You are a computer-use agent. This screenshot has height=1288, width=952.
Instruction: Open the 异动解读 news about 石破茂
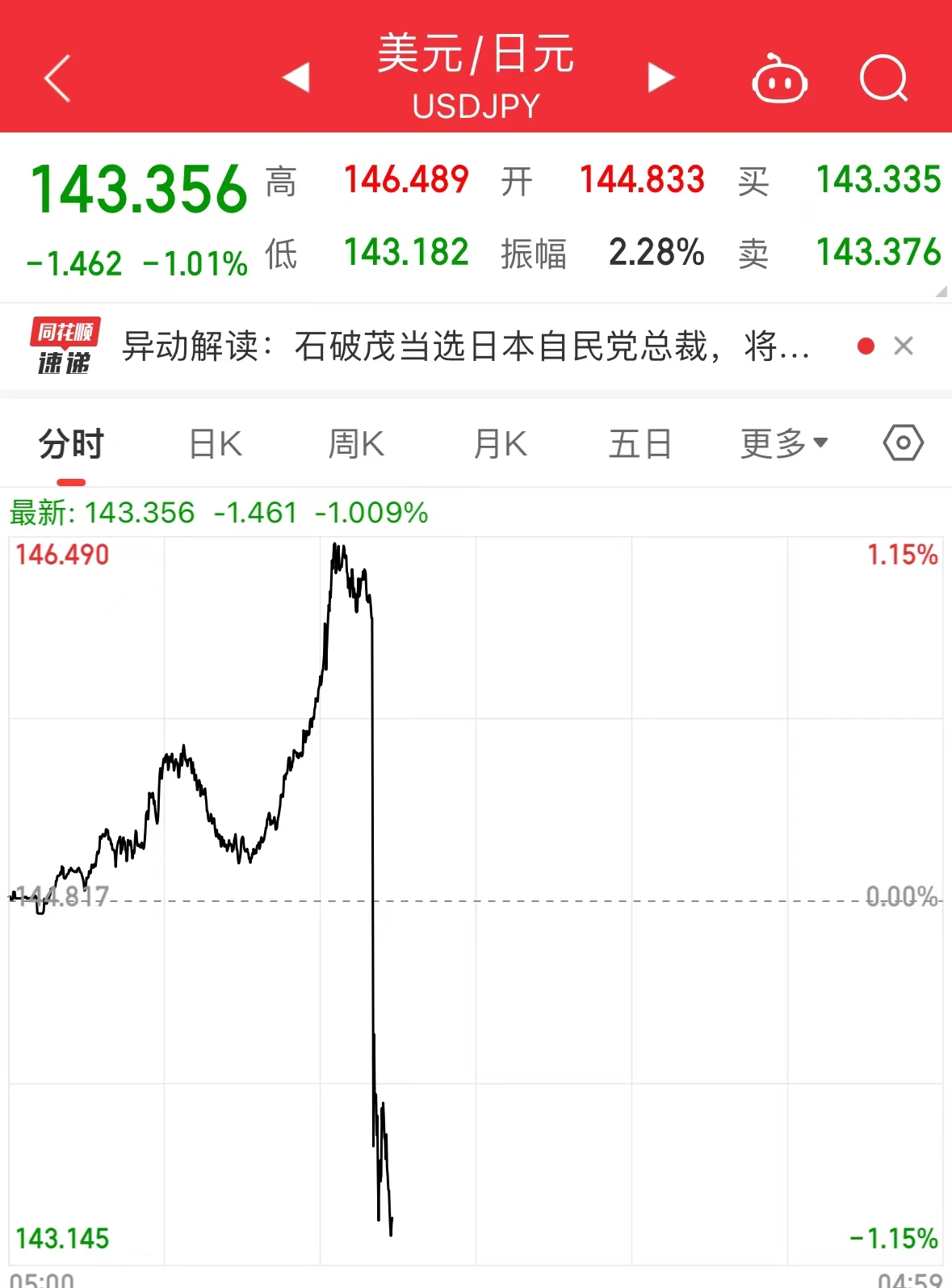click(465, 346)
